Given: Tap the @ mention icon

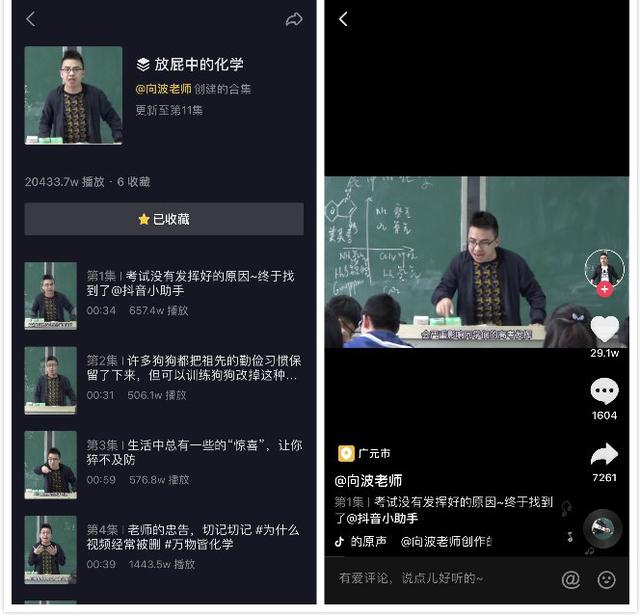Looking at the screenshot, I should [570, 579].
